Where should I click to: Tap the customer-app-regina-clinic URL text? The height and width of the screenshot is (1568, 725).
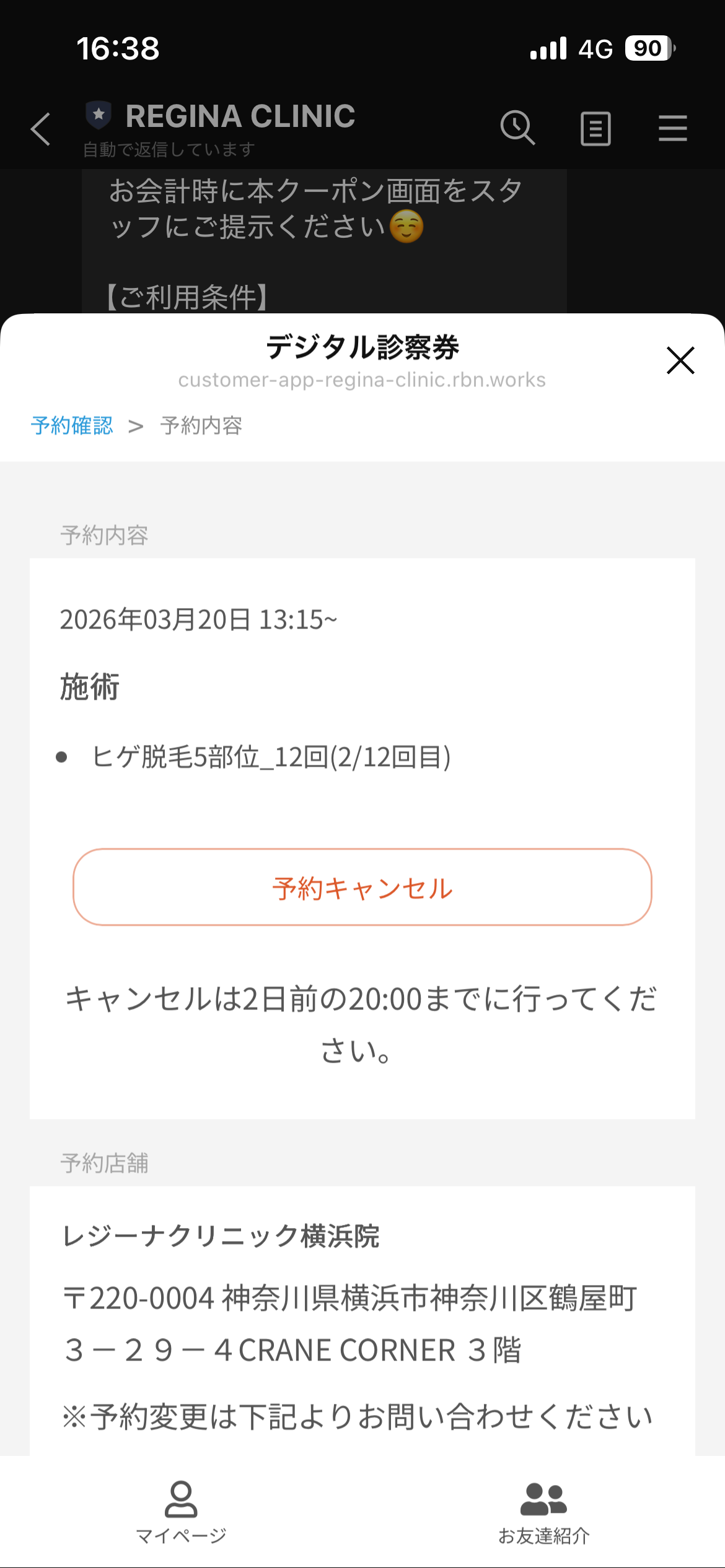(362, 380)
